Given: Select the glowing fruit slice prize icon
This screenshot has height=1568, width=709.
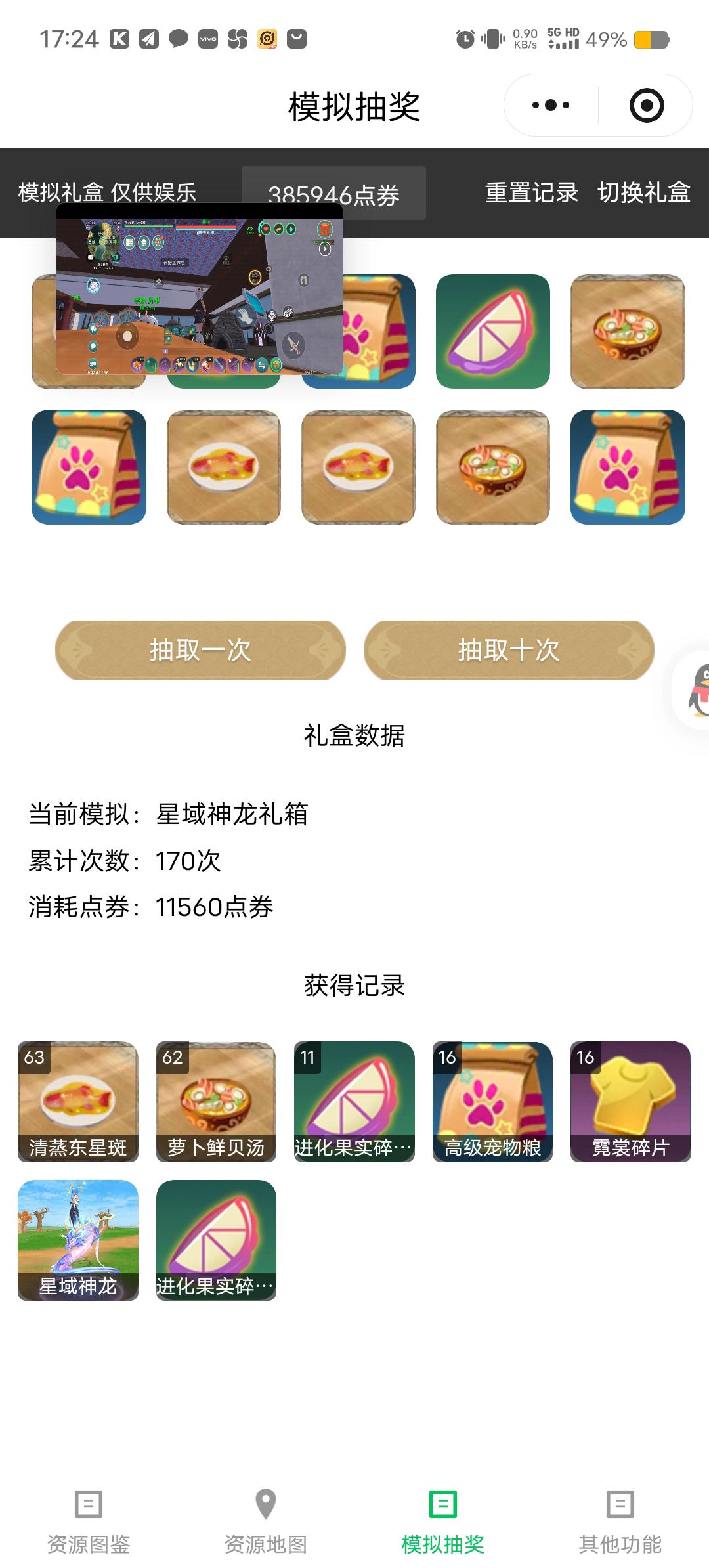Looking at the screenshot, I should [491, 332].
